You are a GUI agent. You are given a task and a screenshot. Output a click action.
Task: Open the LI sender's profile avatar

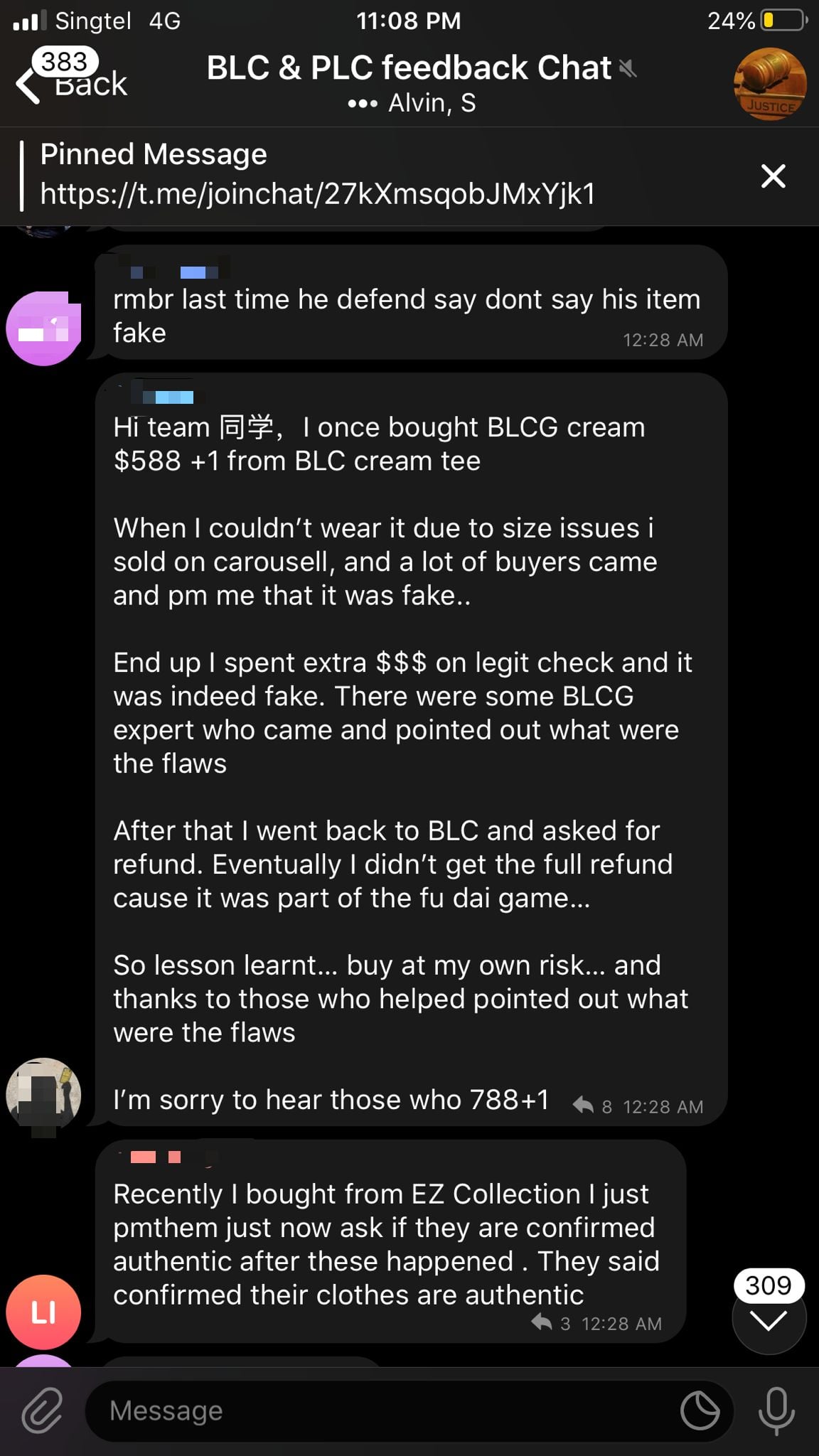(x=43, y=1312)
